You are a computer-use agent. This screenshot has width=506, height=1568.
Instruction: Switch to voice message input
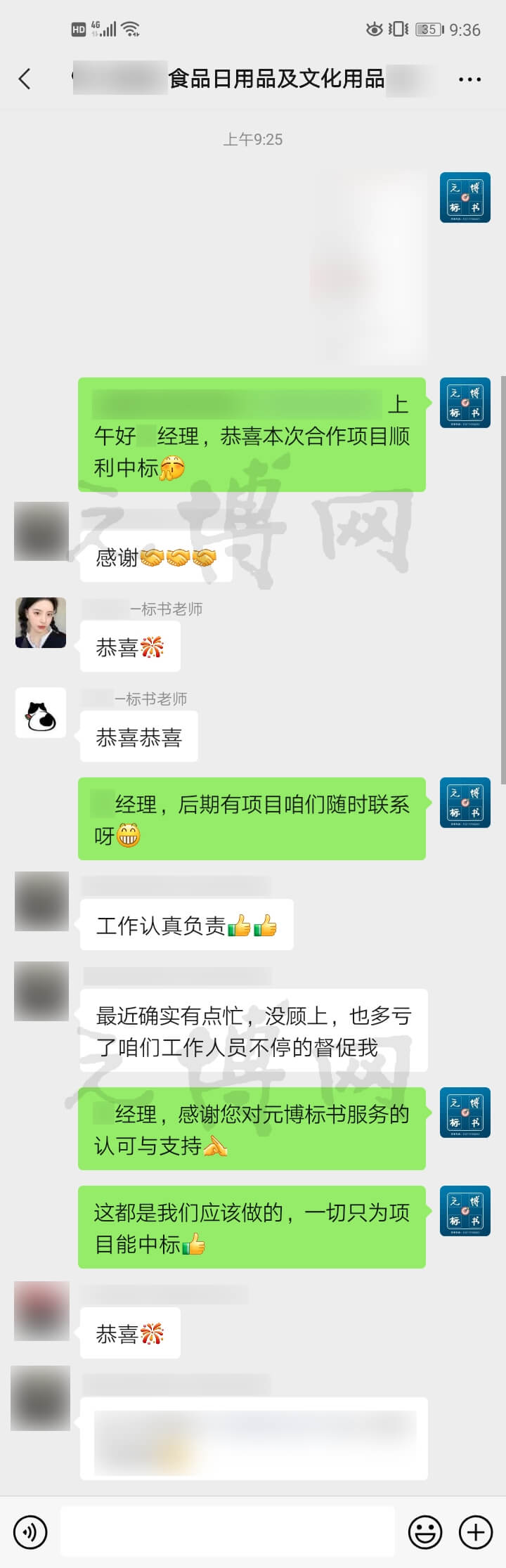pos(30,1531)
